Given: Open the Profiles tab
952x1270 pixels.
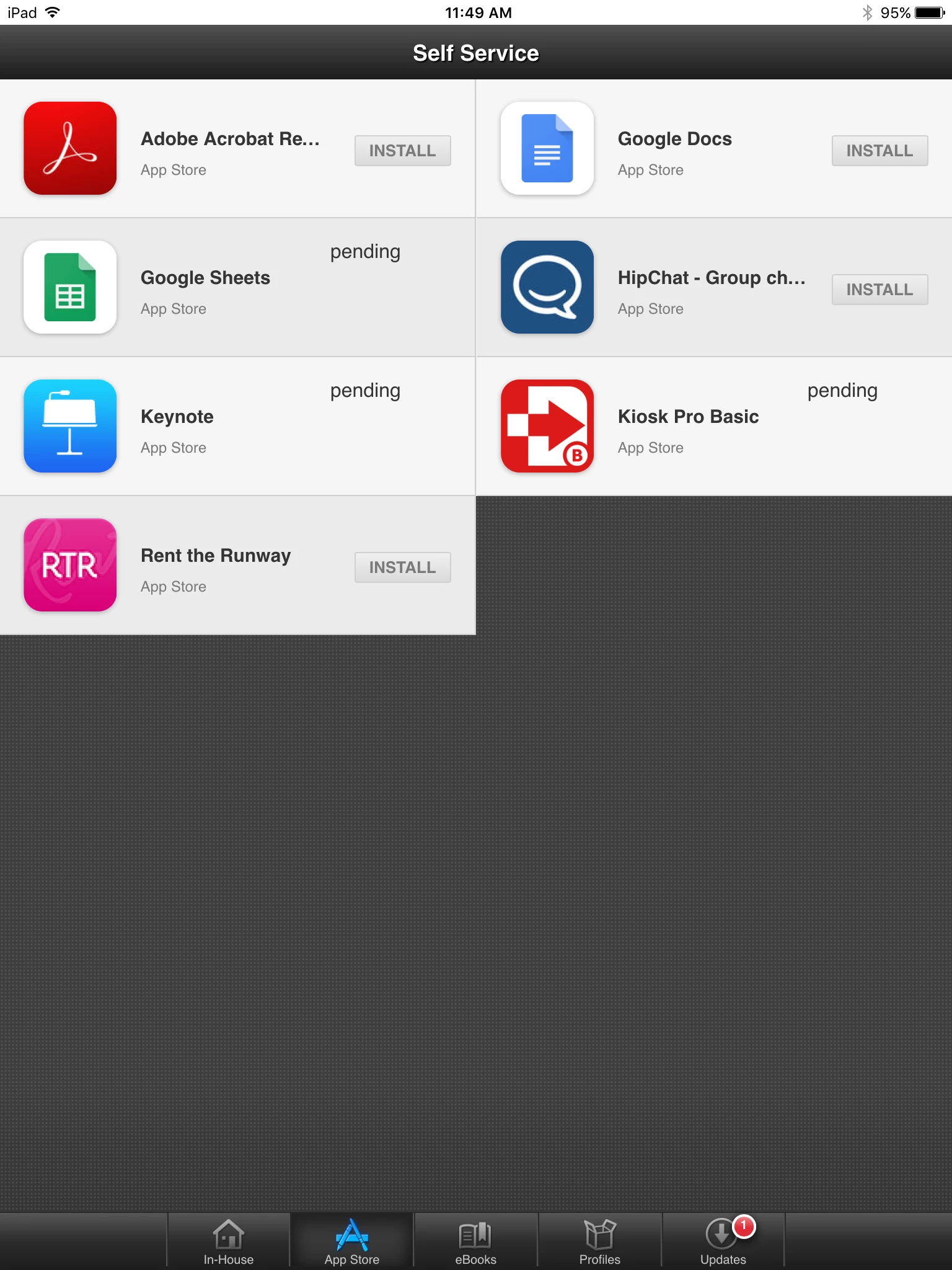Looking at the screenshot, I should (599, 1241).
